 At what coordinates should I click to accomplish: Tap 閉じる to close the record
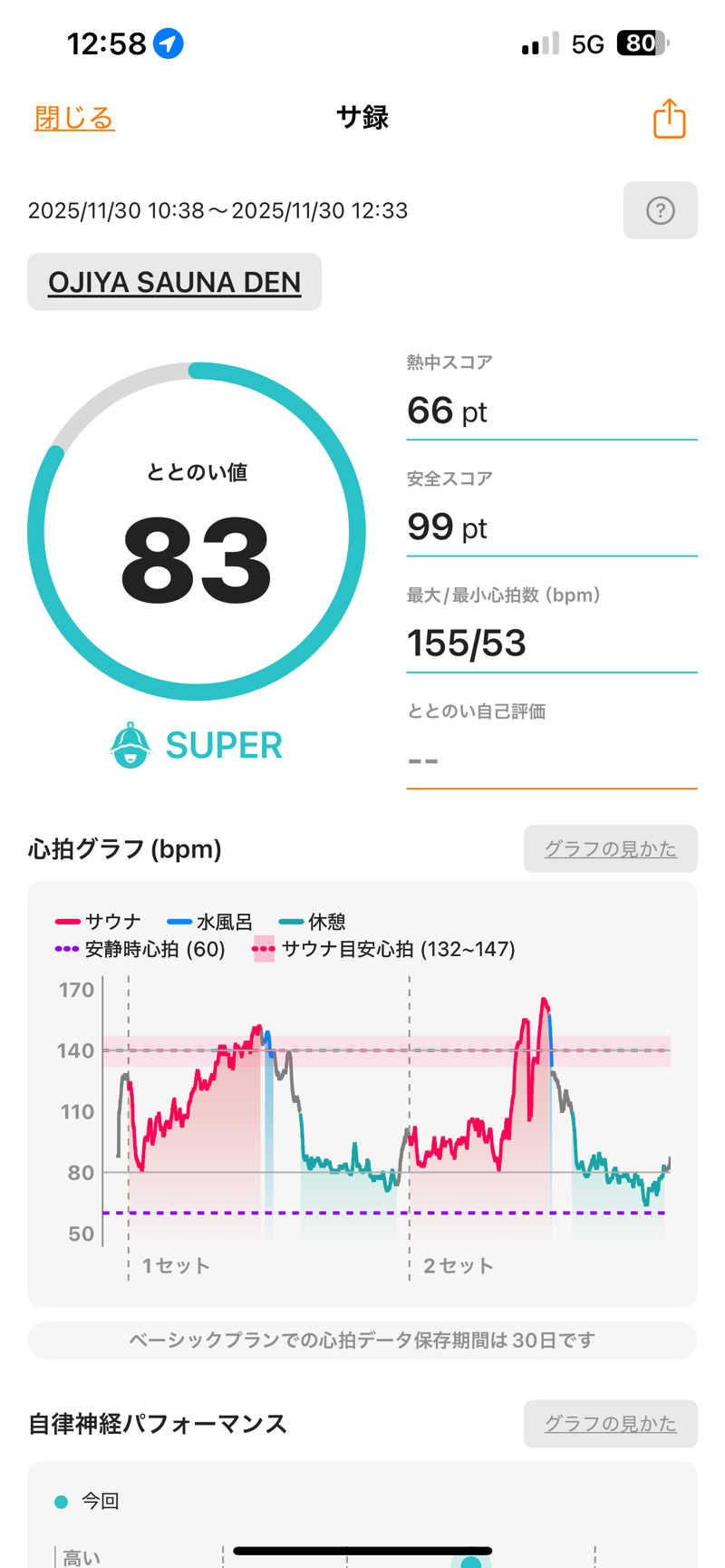tap(74, 118)
